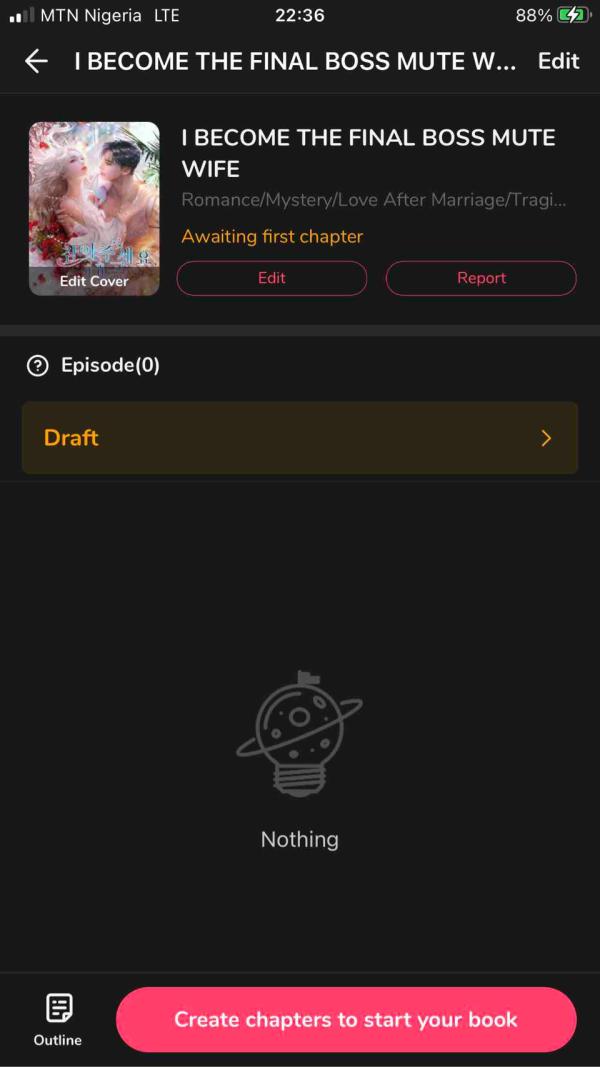This screenshot has width=600, height=1067.
Task: Create chapters to start your book
Action: 346,1020
